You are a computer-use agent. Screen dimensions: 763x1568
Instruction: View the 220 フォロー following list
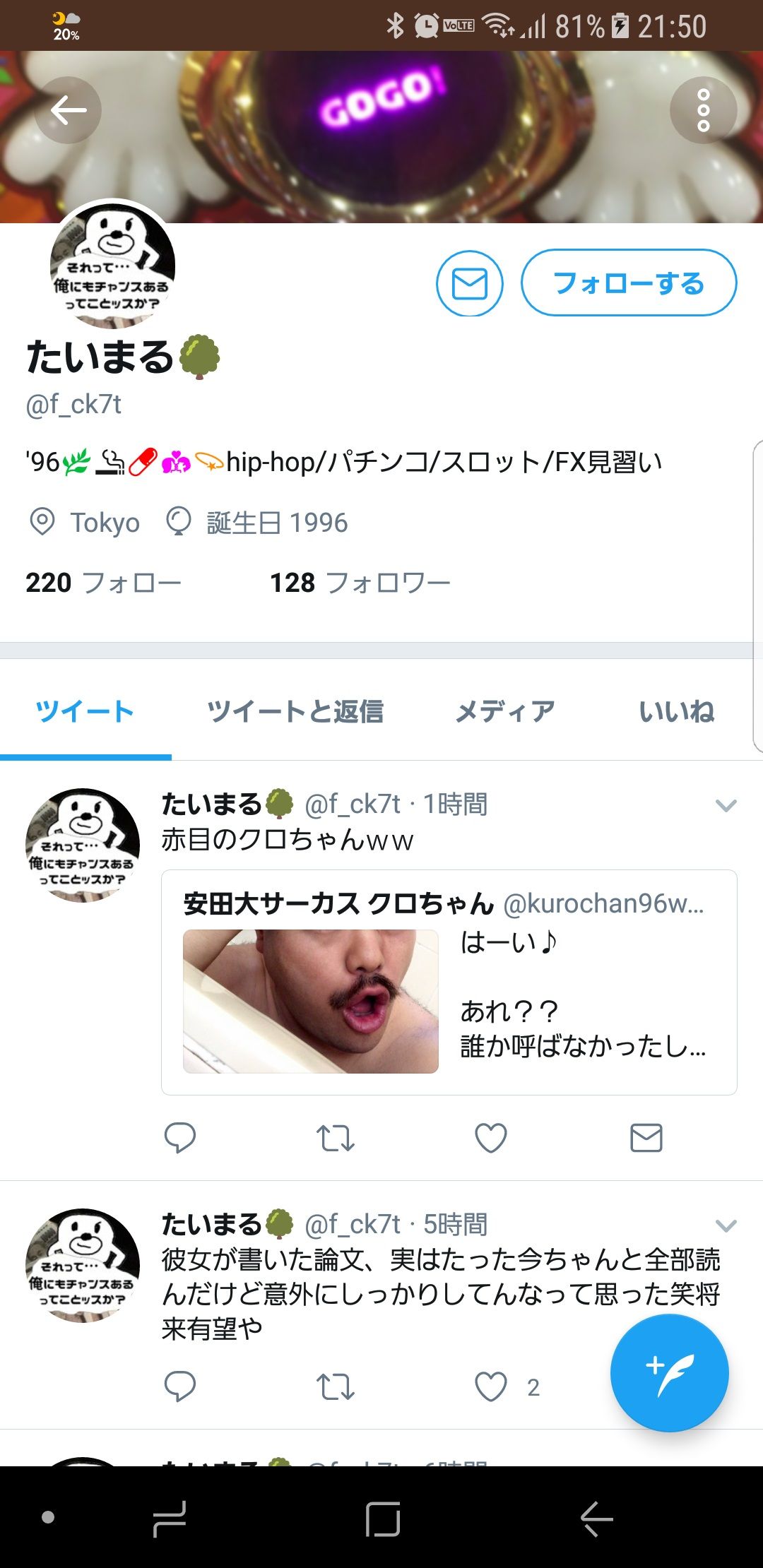tap(104, 583)
